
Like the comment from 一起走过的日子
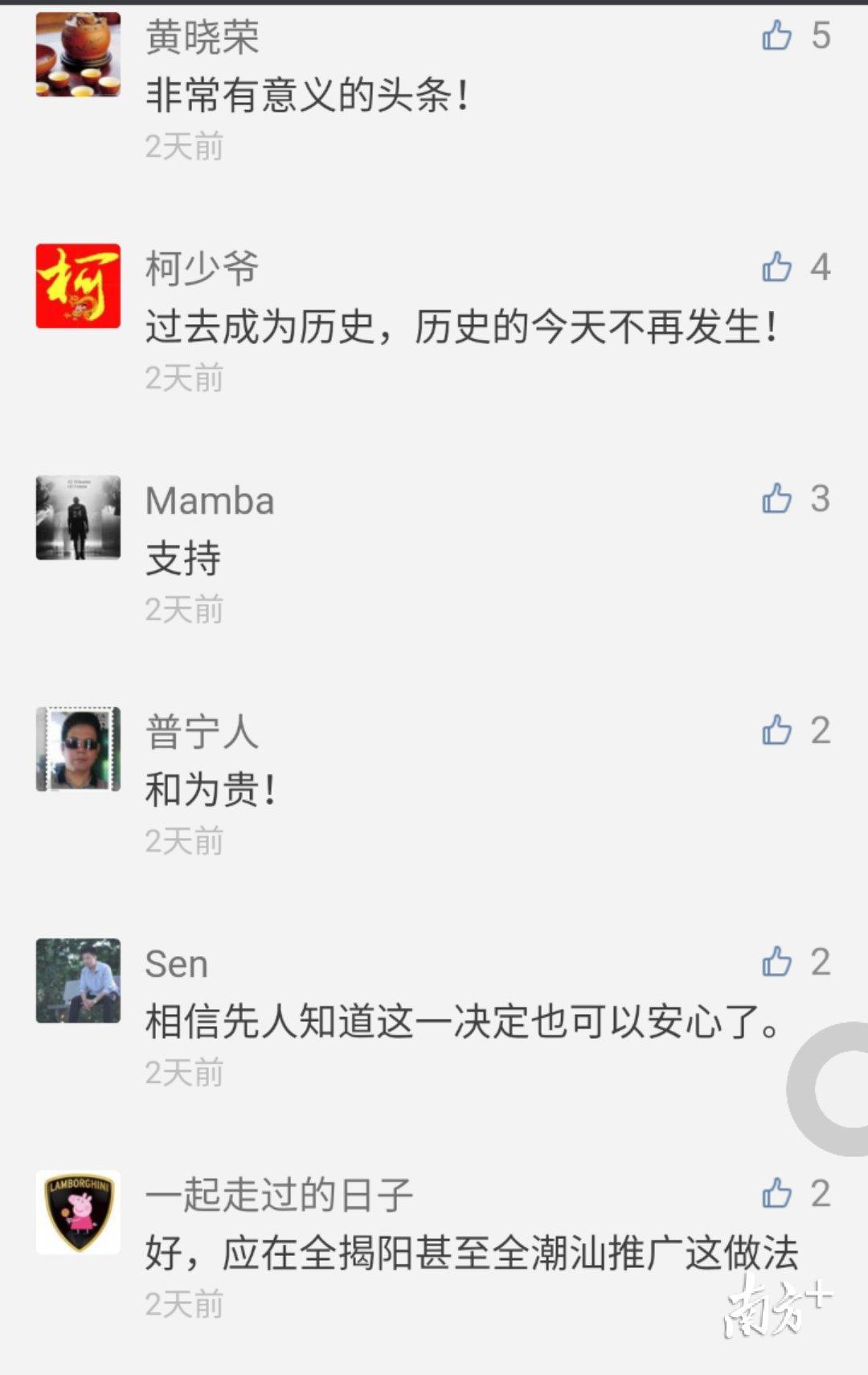click(777, 1193)
